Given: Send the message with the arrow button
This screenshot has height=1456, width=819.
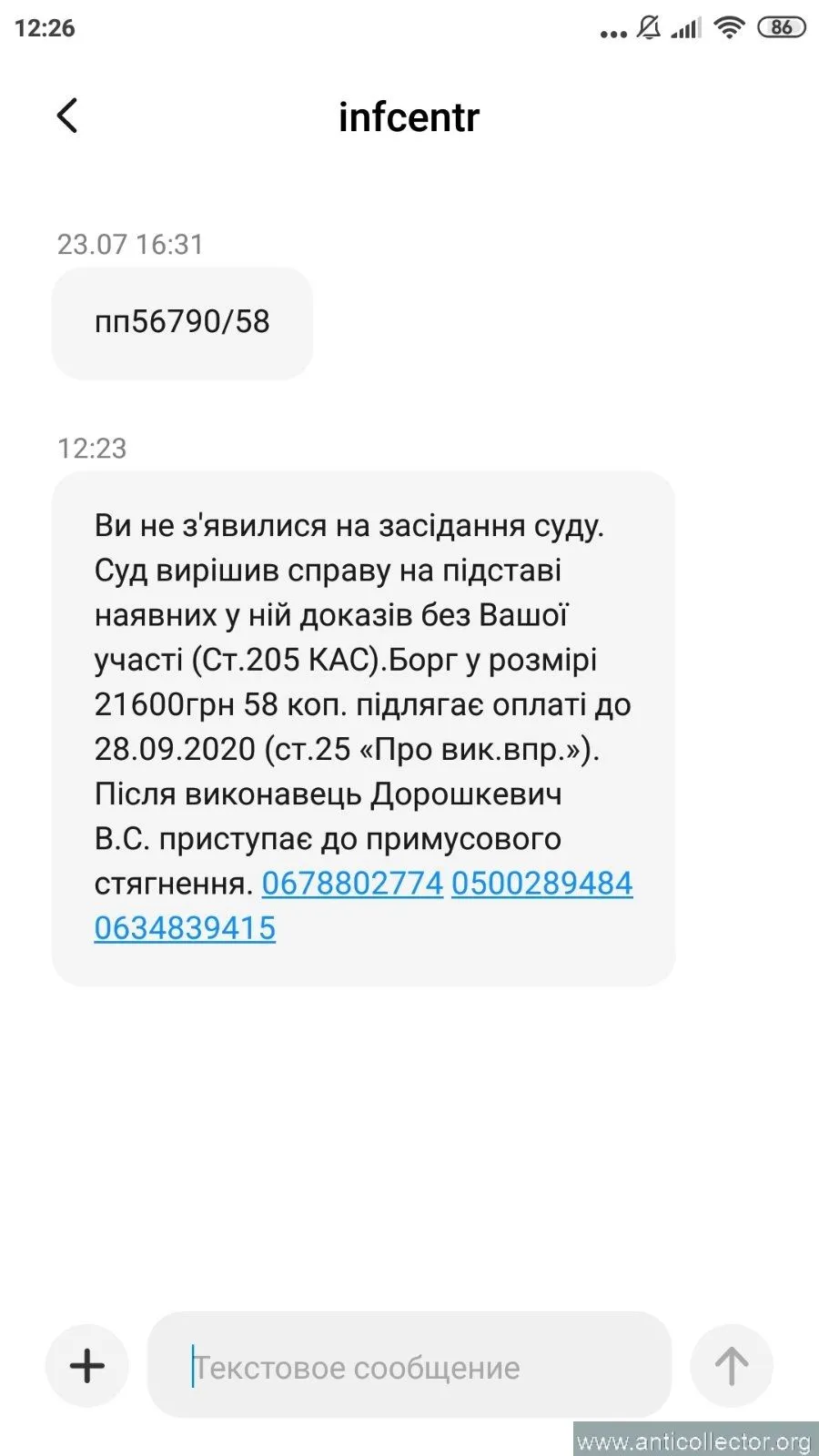Looking at the screenshot, I should pyautogui.click(x=731, y=1366).
